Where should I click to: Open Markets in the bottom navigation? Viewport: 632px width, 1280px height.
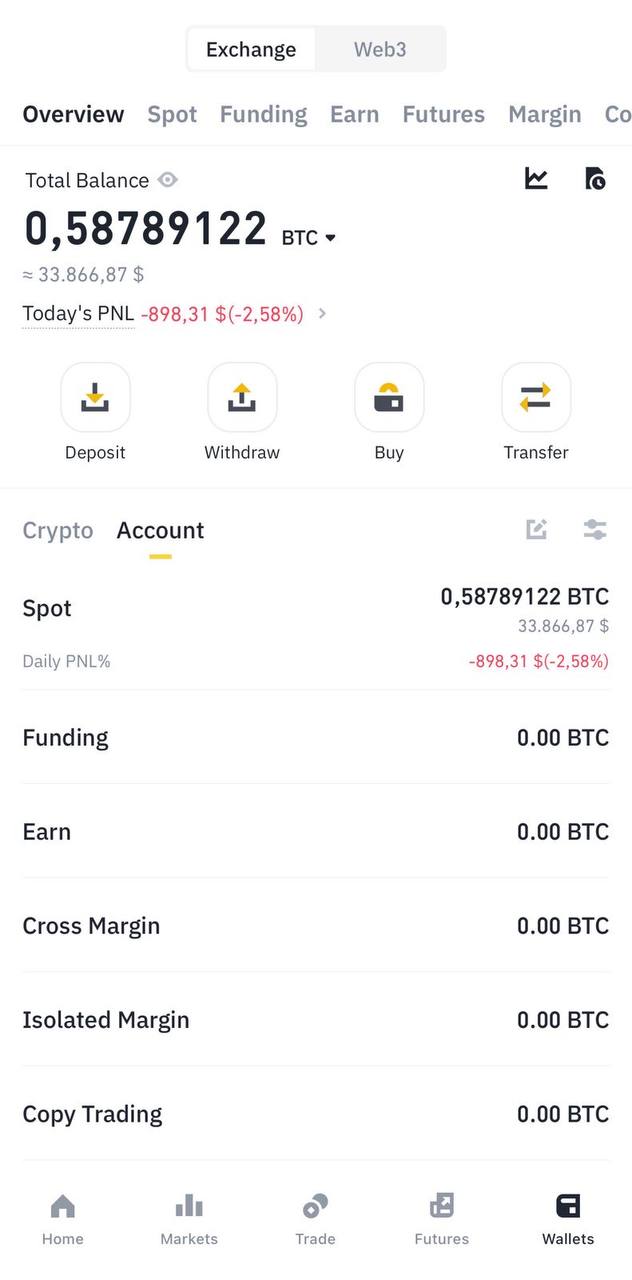click(189, 1220)
